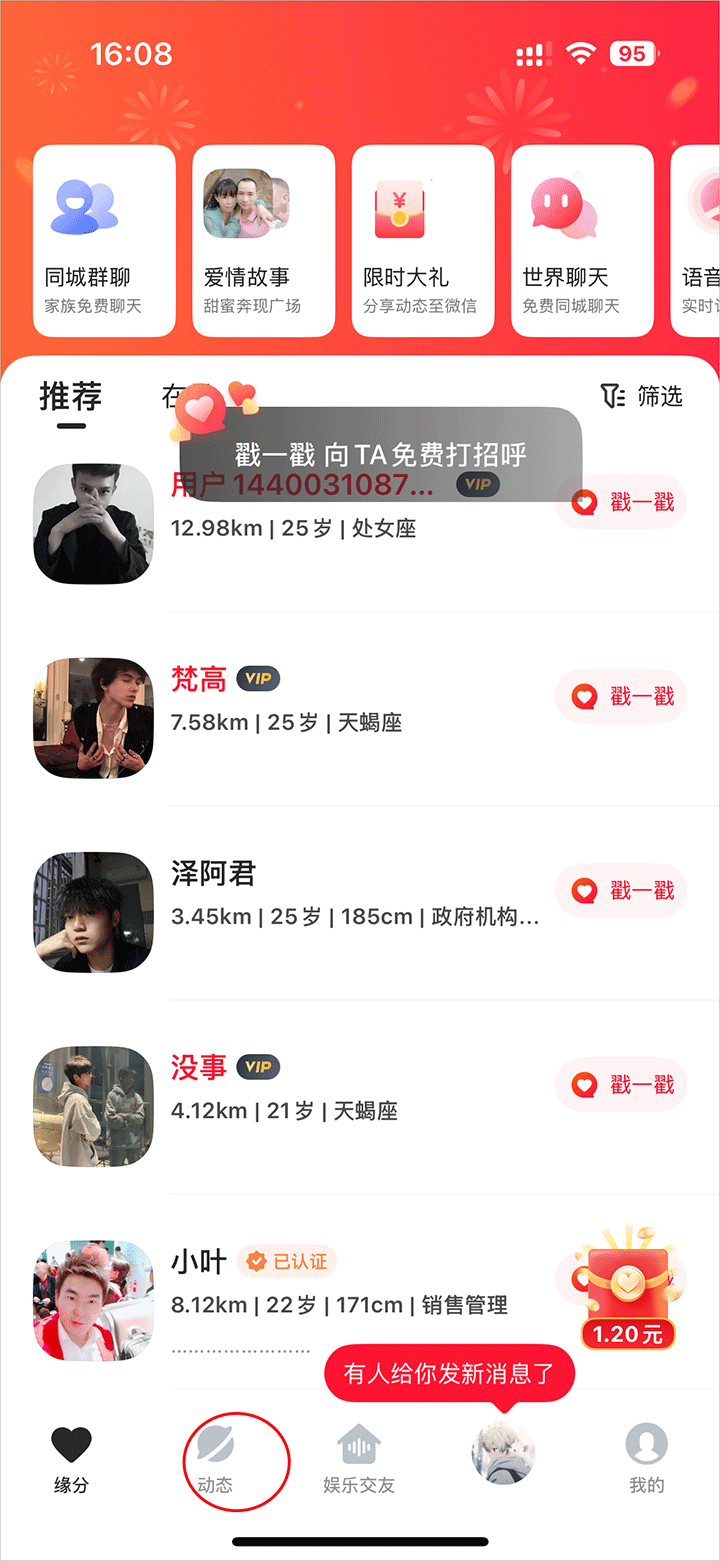The image size is (720, 1561).
Task: Send 戳一戳 to 泽阿君
Action: tap(621, 890)
